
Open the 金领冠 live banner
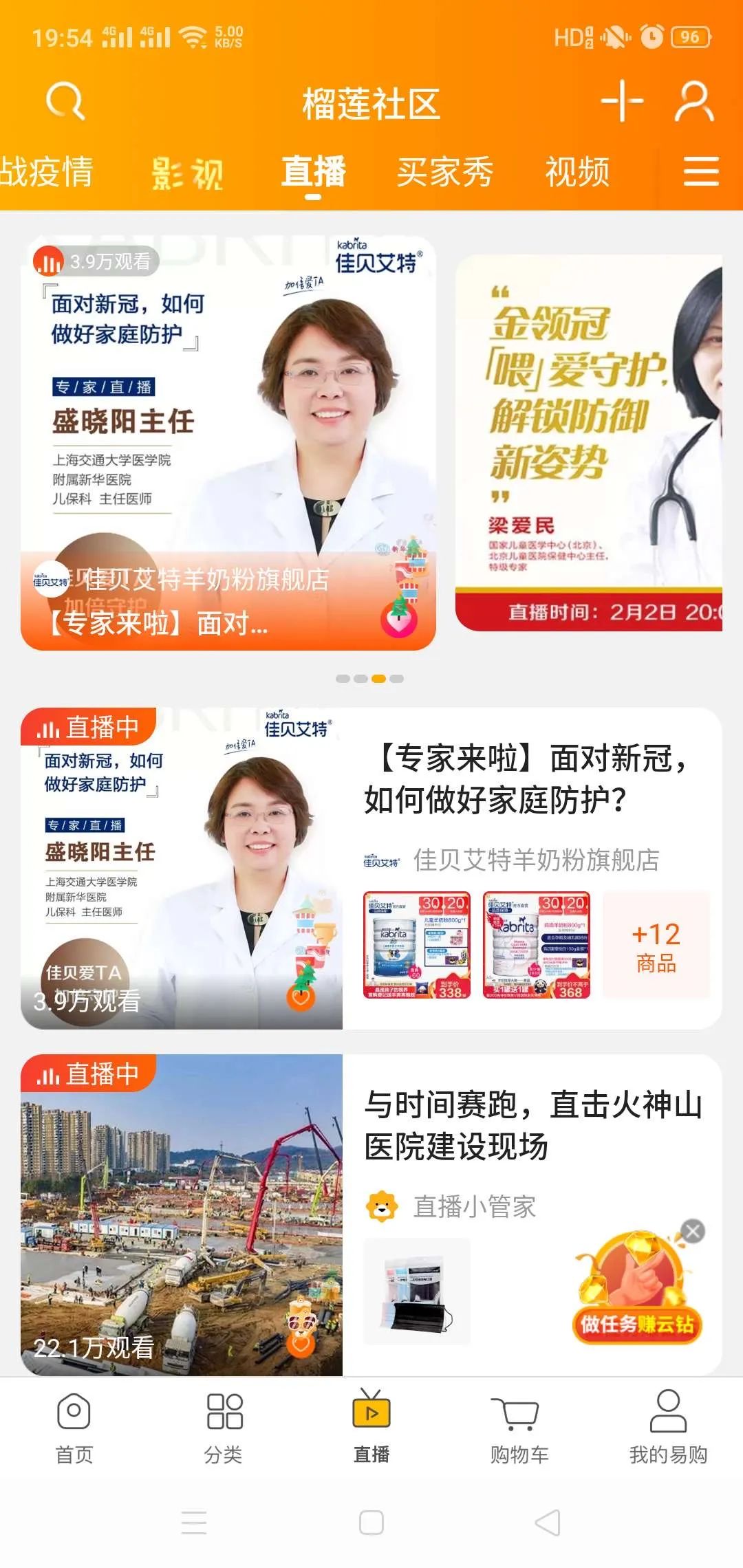[589, 444]
